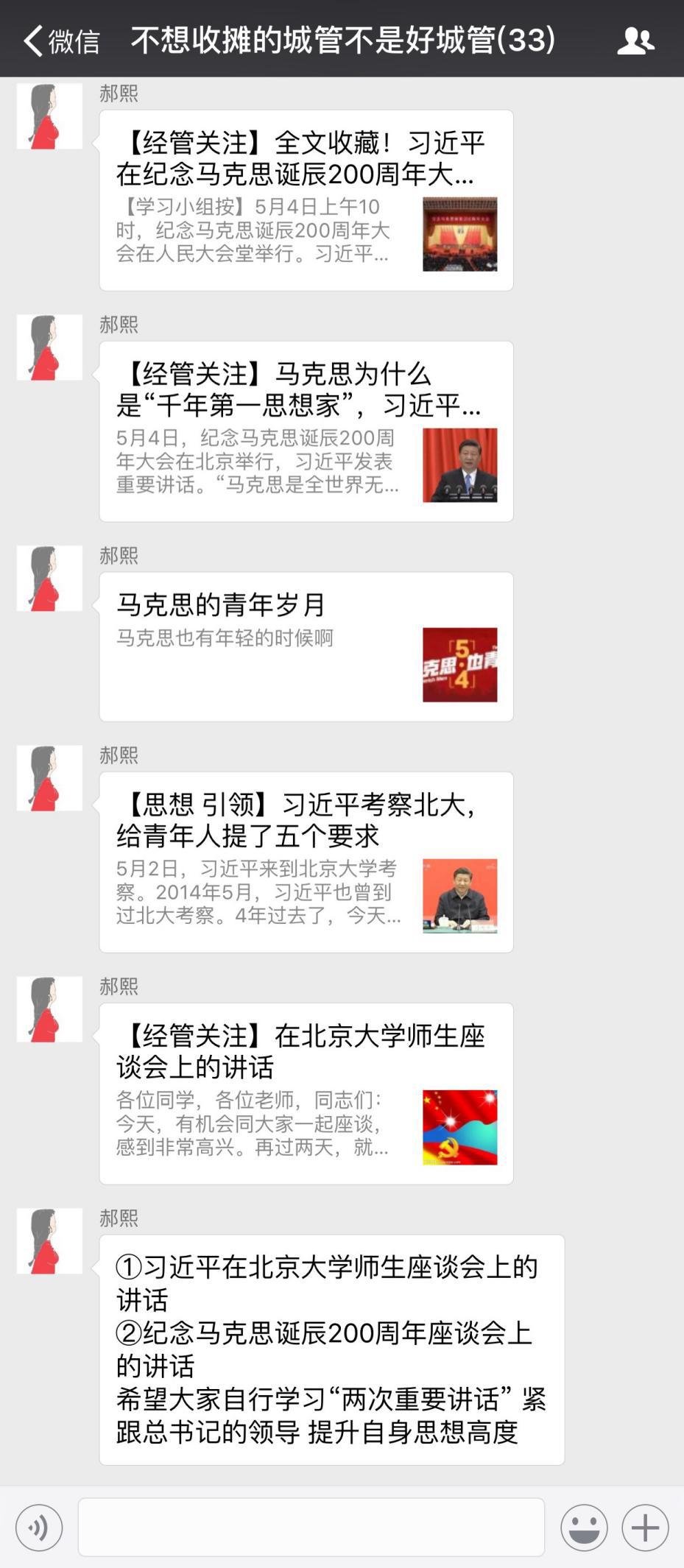The width and height of the screenshot is (684, 1568).
Task: Open article 全文收藏！习近平在纪念马克思诞辰200周年大…
Action: (306, 200)
